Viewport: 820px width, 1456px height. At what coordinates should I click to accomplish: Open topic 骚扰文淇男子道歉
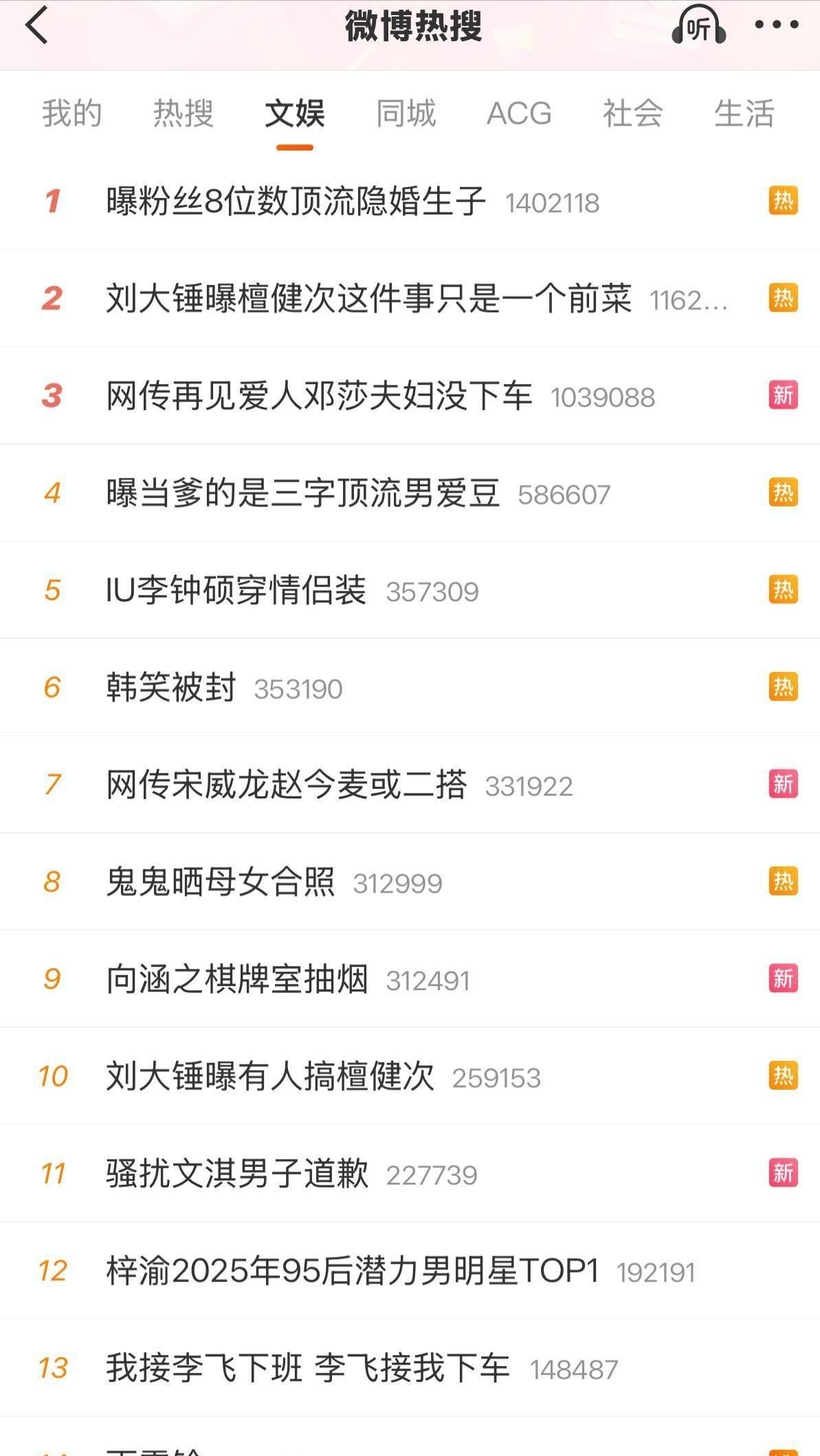pyautogui.click(x=237, y=1174)
